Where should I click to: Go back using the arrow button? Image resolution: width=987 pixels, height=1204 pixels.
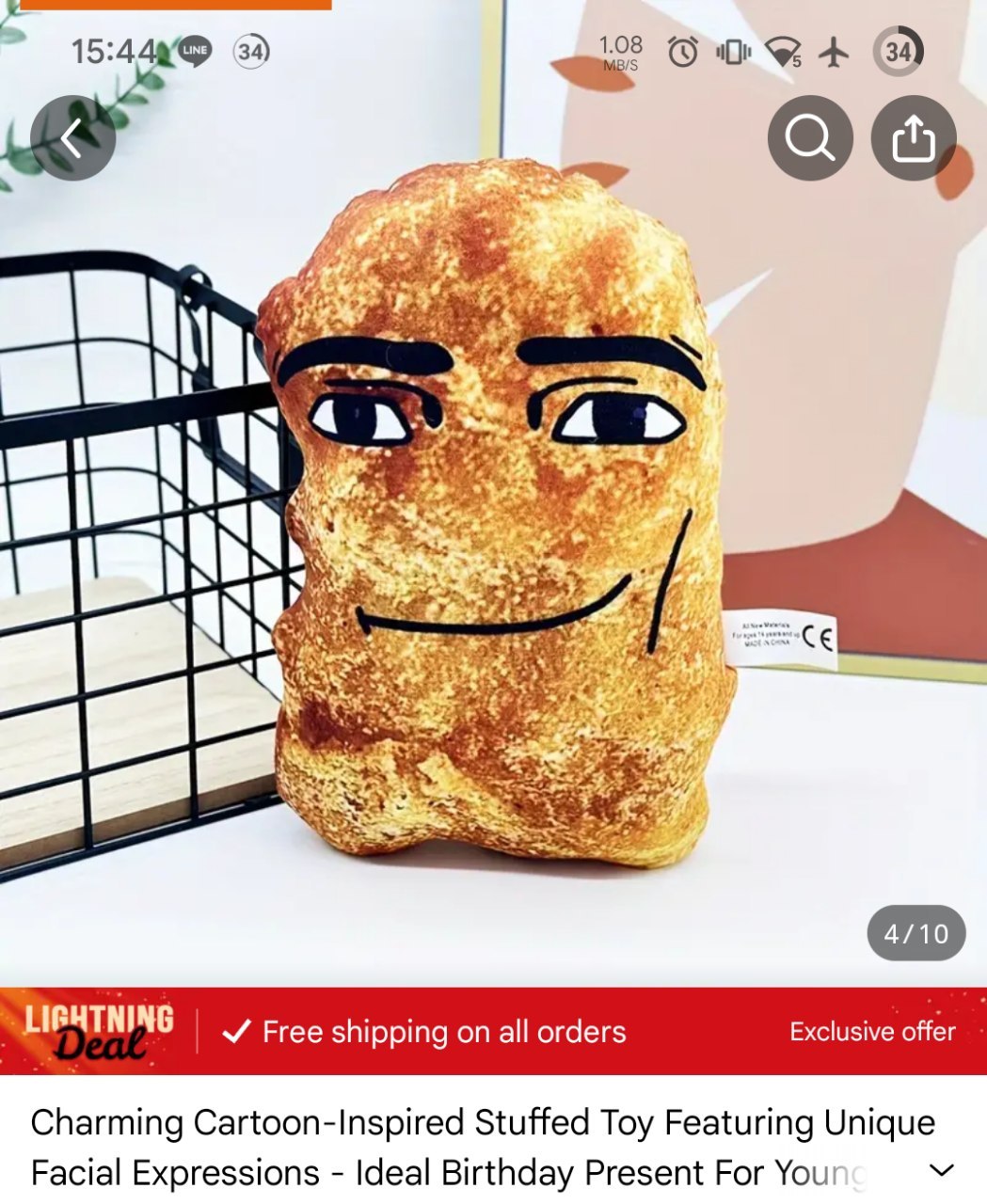click(x=72, y=138)
